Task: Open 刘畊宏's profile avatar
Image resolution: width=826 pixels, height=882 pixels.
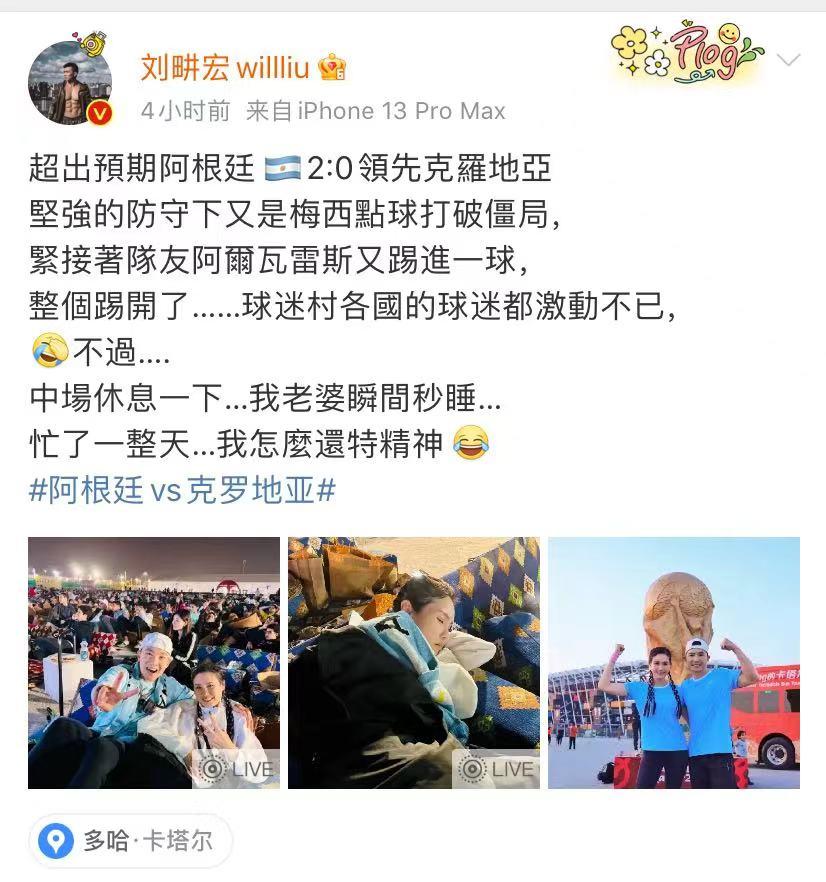Action: pos(69,84)
